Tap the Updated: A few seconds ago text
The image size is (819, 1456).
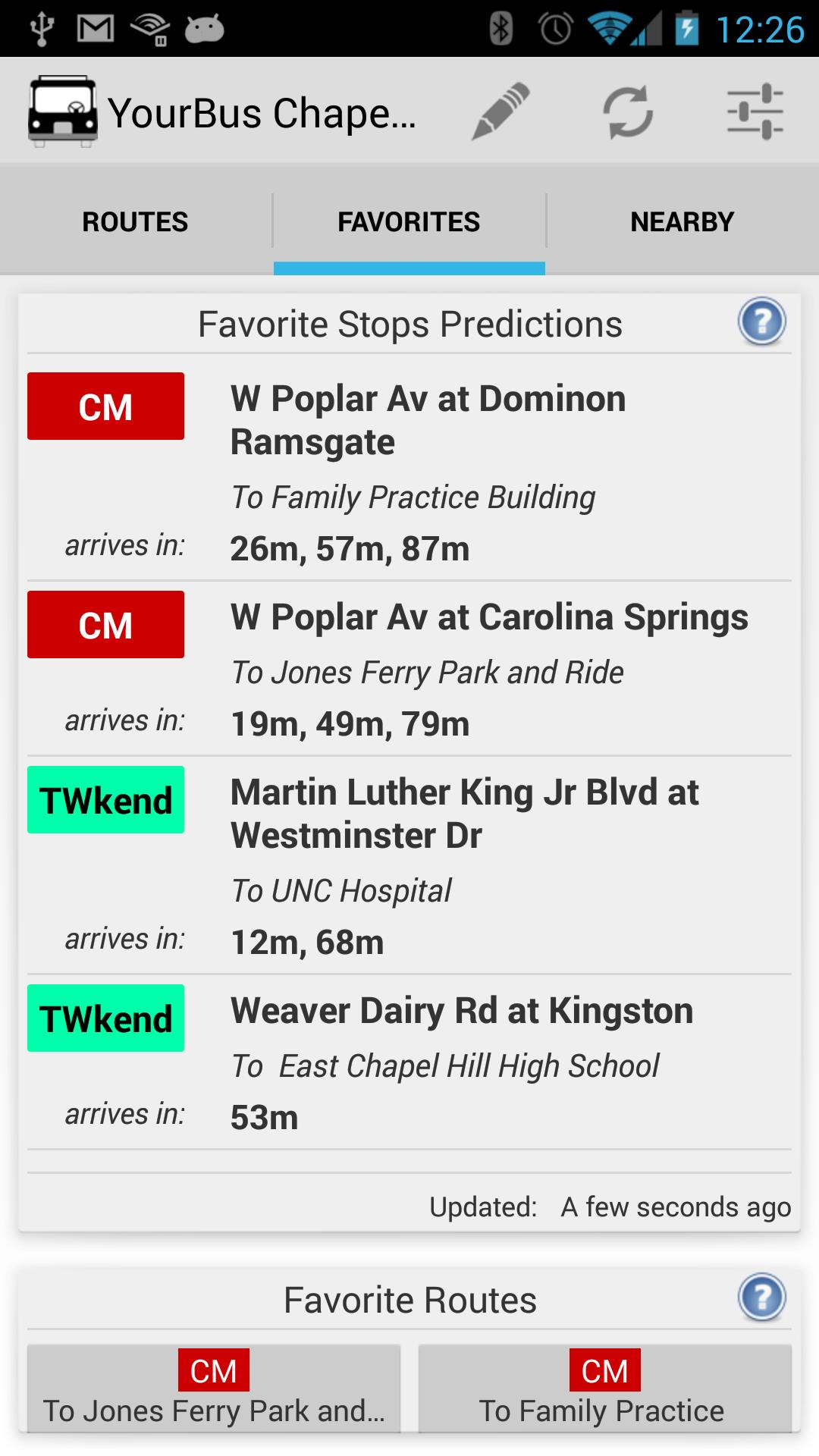click(610, 1207)
